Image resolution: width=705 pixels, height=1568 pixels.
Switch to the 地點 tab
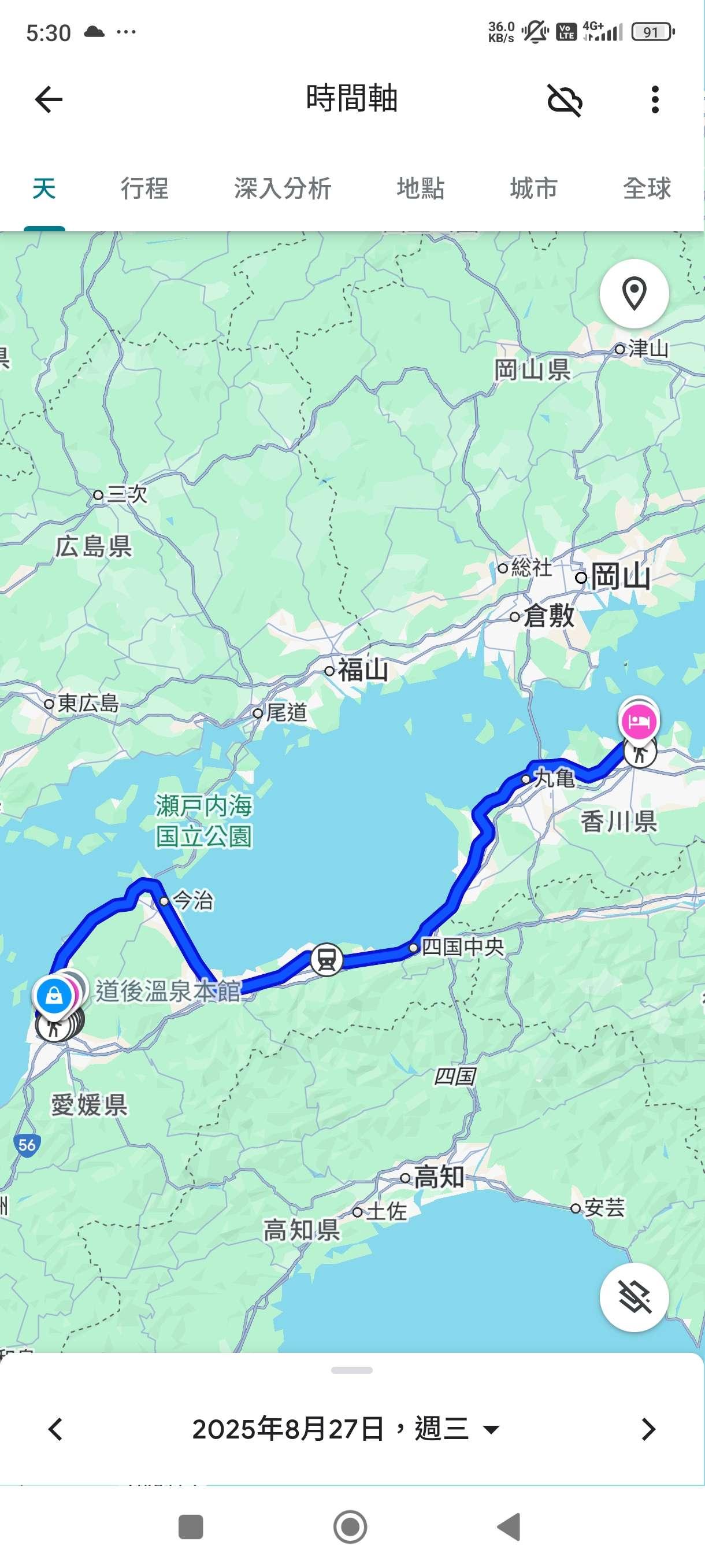point(420,188)
